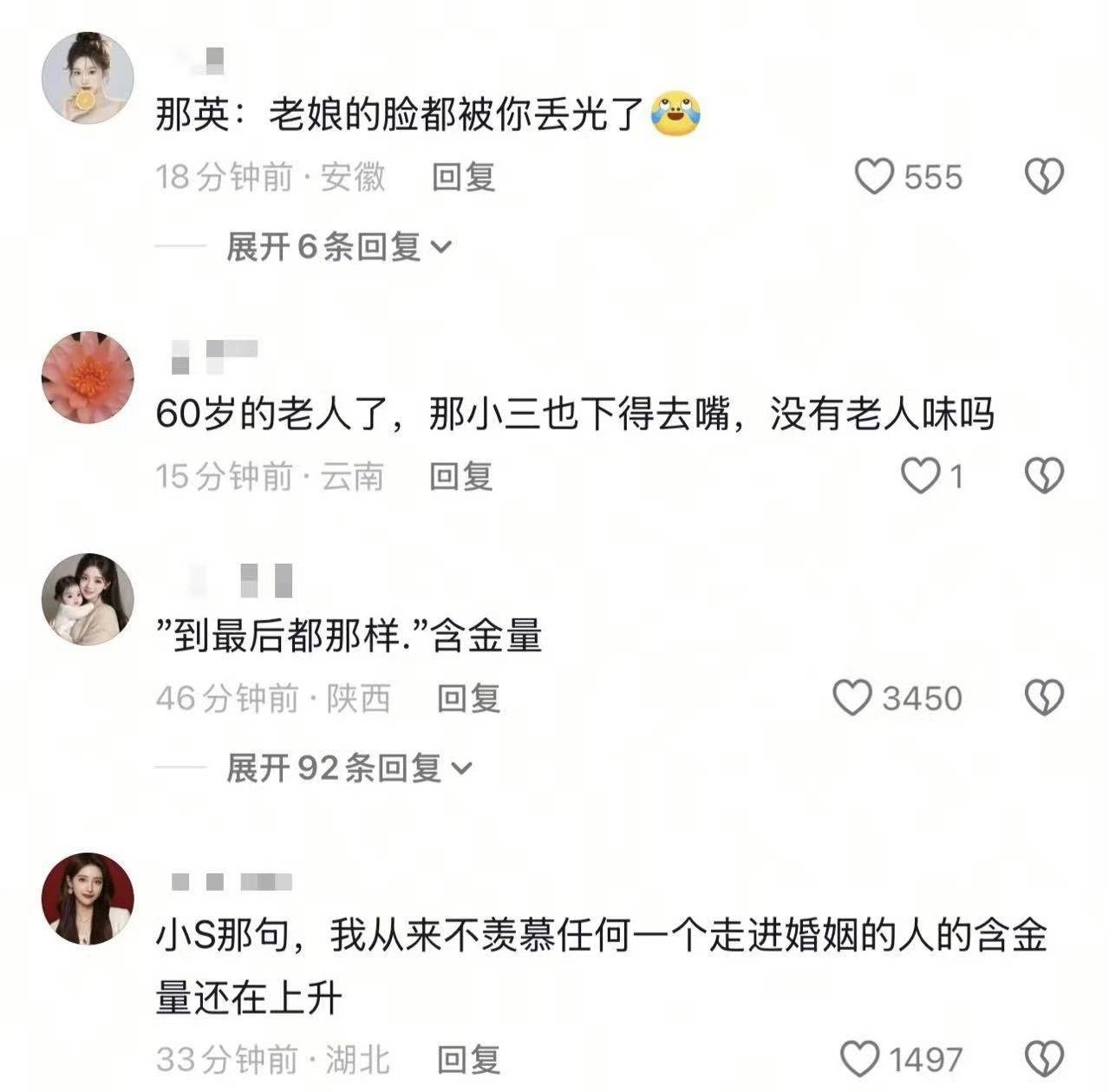This screenshot has width=1109, height=1092.
Task: Reply to the 那英 comment
Action: coord(463,177)
